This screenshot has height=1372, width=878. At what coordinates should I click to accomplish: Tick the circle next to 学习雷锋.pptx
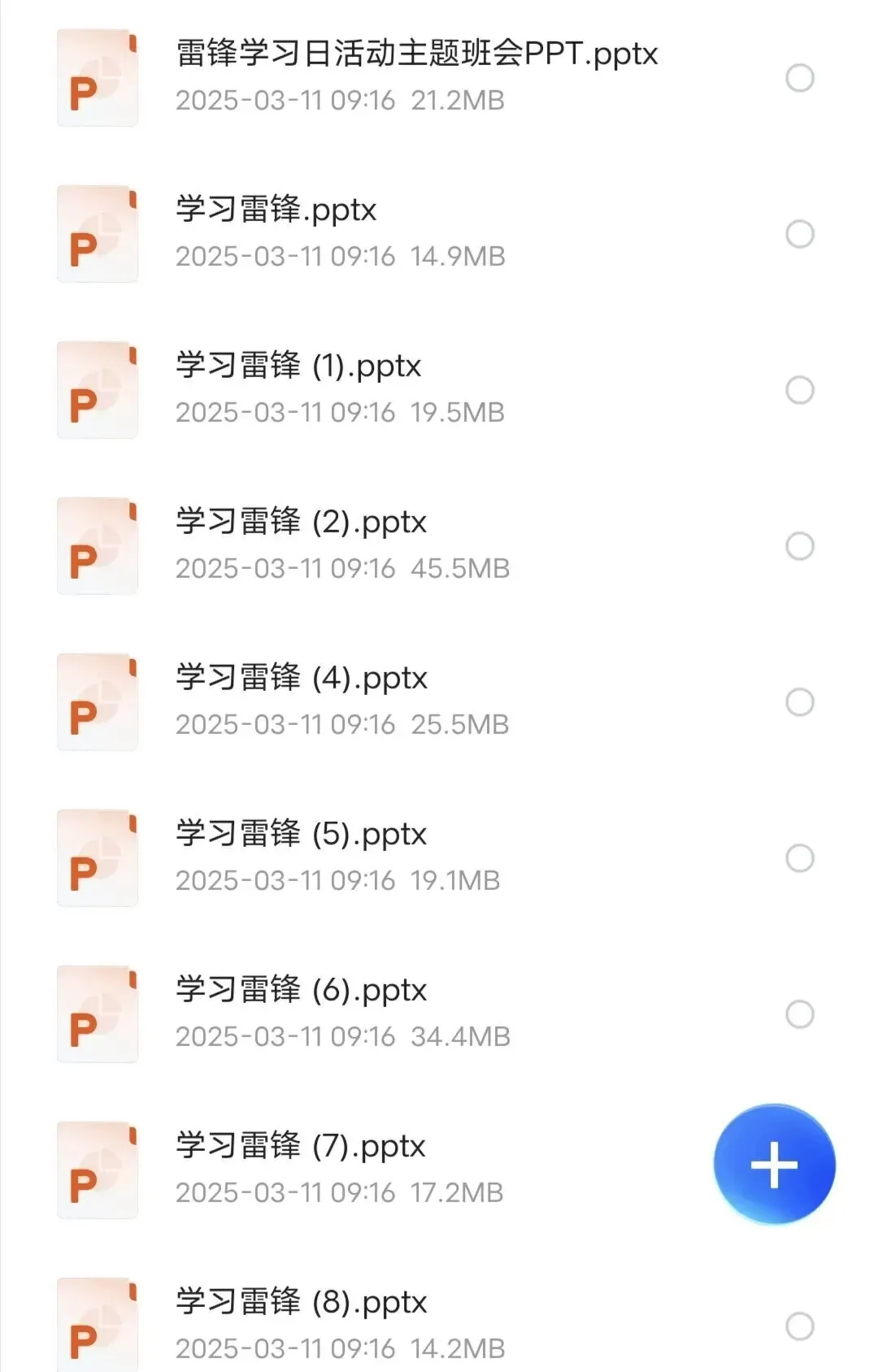[800, 234]
